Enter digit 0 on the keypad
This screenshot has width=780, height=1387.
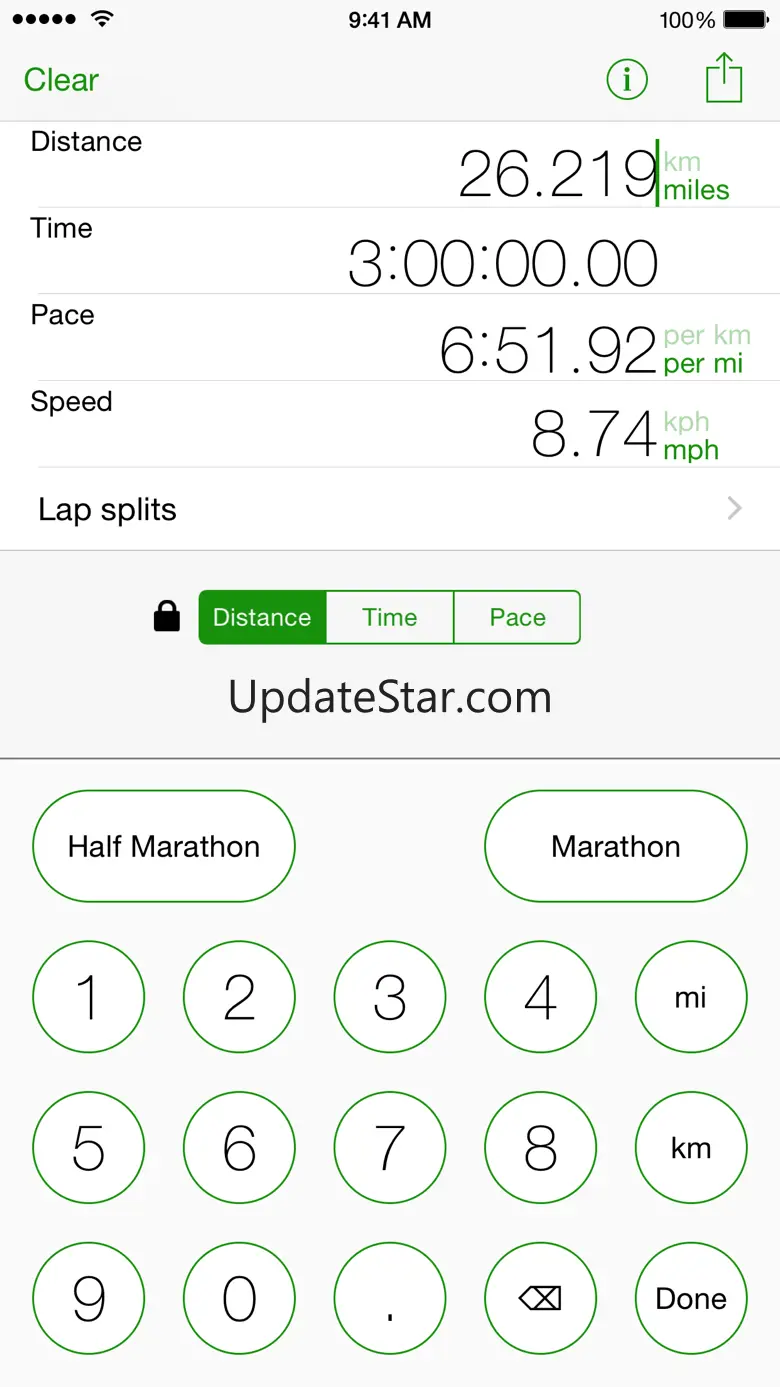point(239,1298)
